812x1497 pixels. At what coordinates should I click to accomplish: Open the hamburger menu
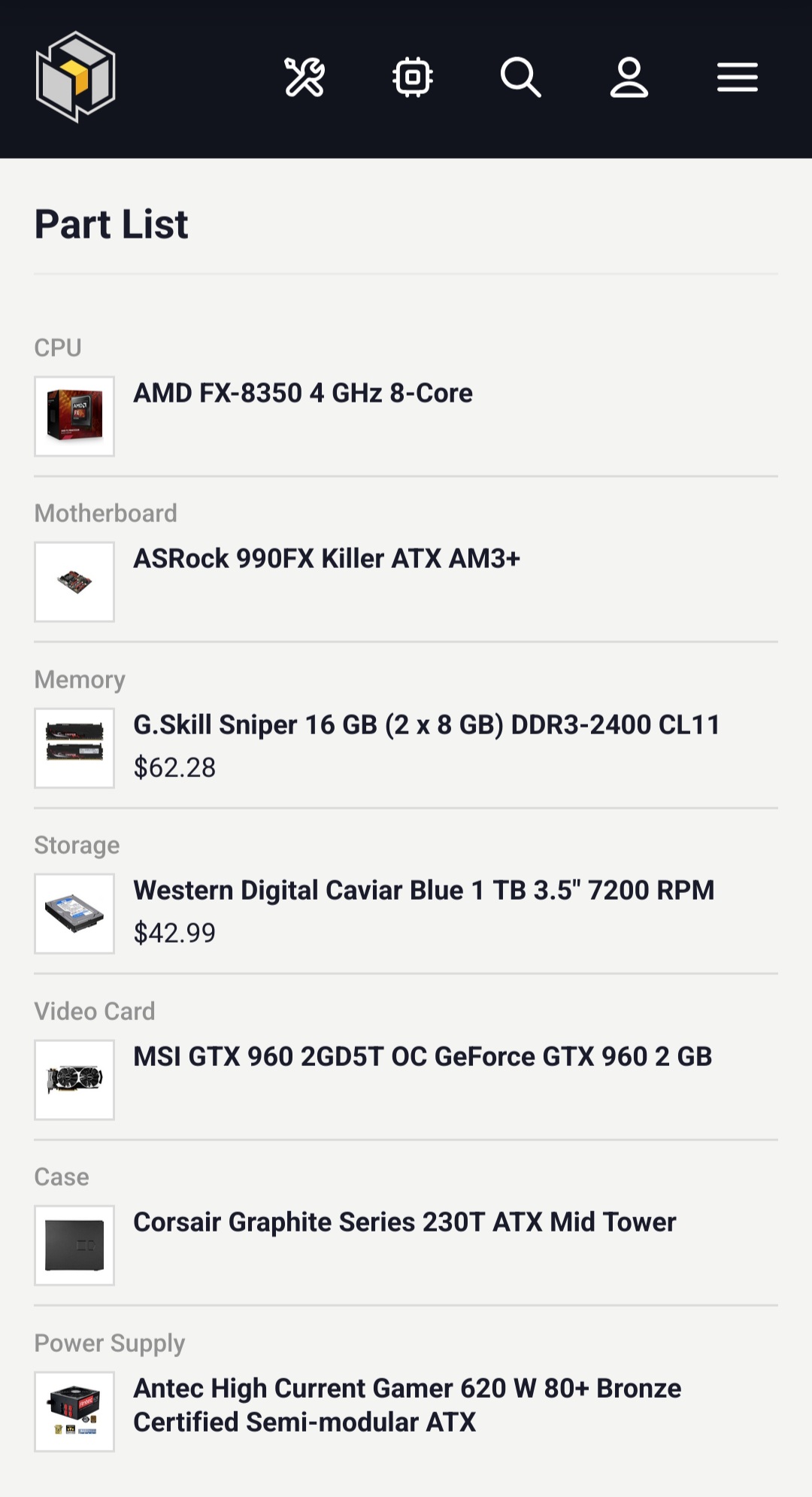738,77
